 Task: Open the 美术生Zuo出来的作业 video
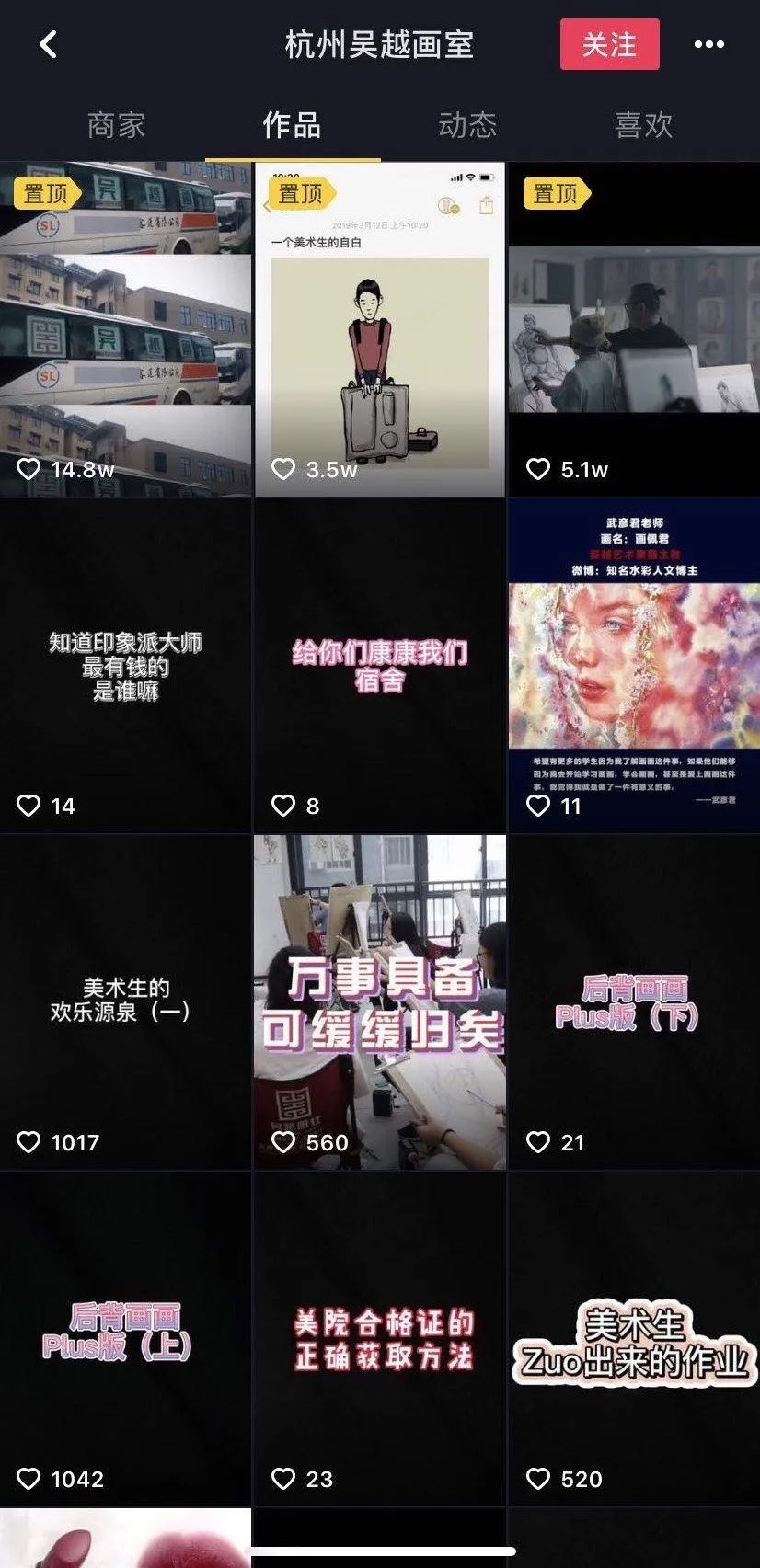634,1339
